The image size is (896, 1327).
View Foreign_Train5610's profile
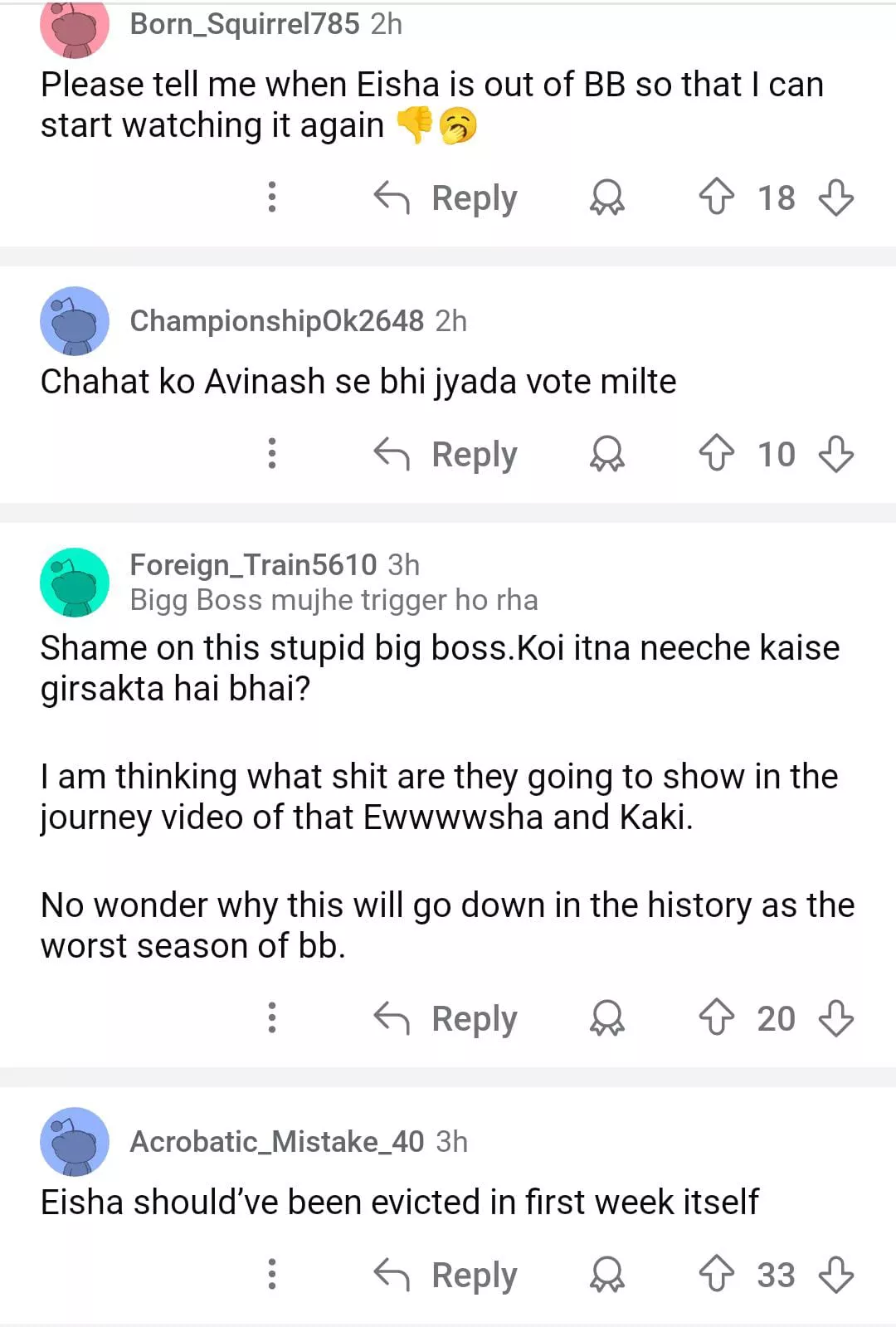point(253,565)
